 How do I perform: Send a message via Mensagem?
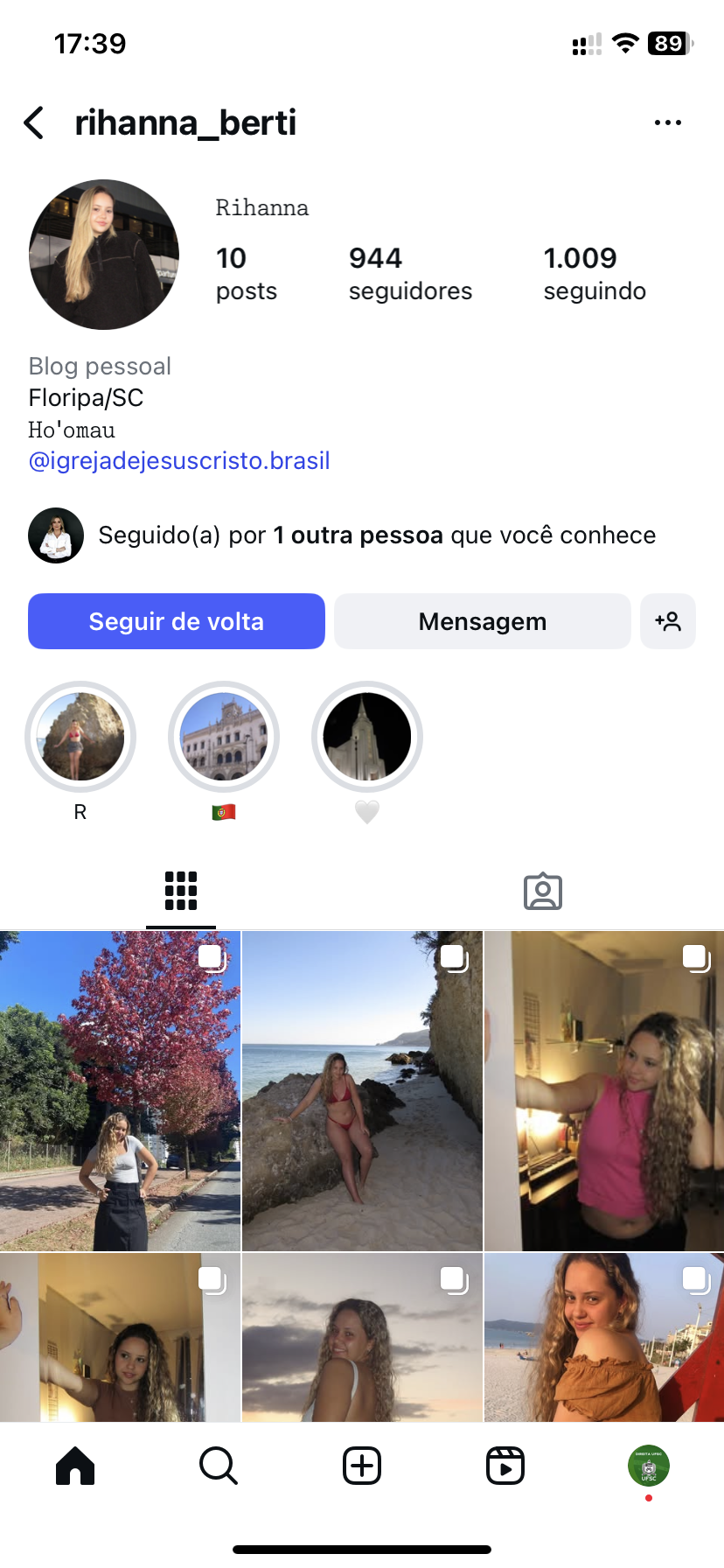click(x=482, y=621)
